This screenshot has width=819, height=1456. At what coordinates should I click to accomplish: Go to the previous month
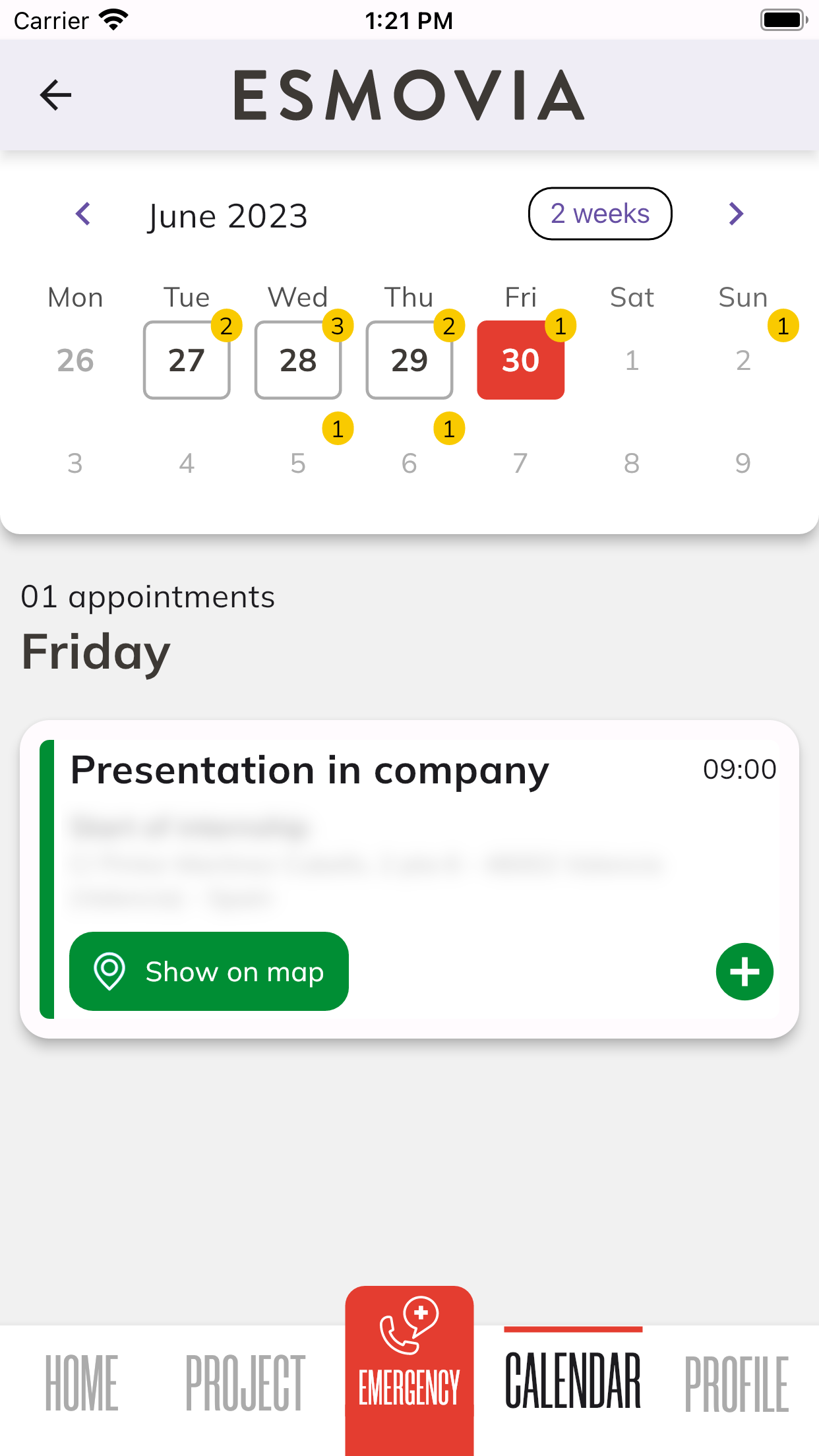83,214
